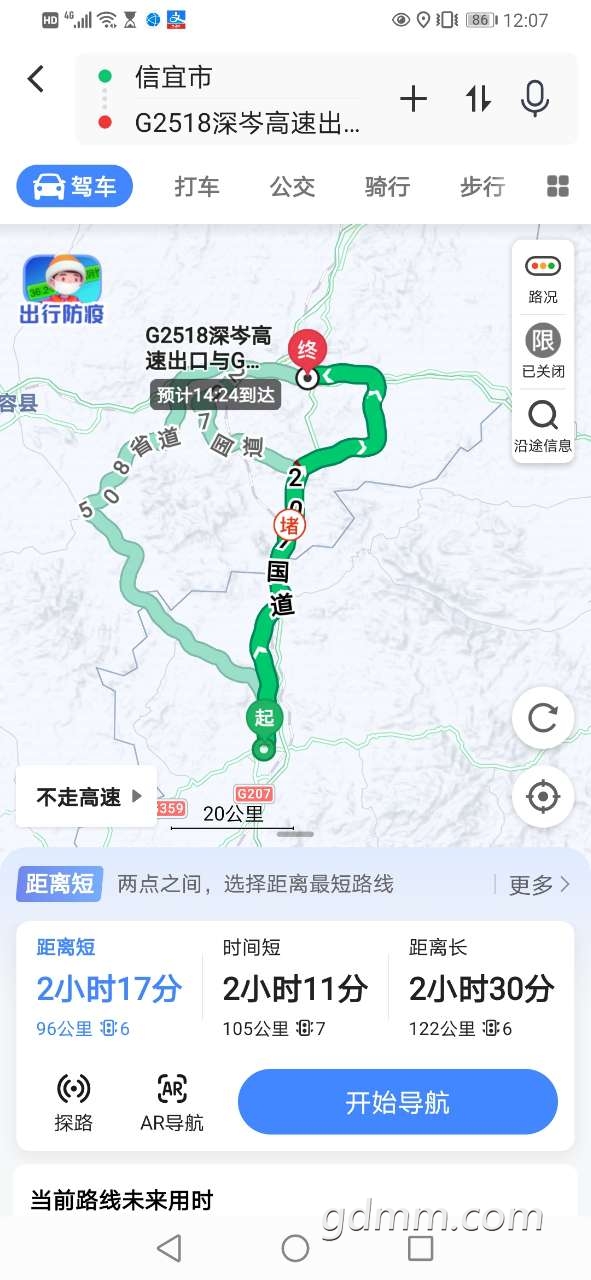Open the 不走高速 route preference
This screenshot has height=1280, width=591.
[x=86, y=797]
